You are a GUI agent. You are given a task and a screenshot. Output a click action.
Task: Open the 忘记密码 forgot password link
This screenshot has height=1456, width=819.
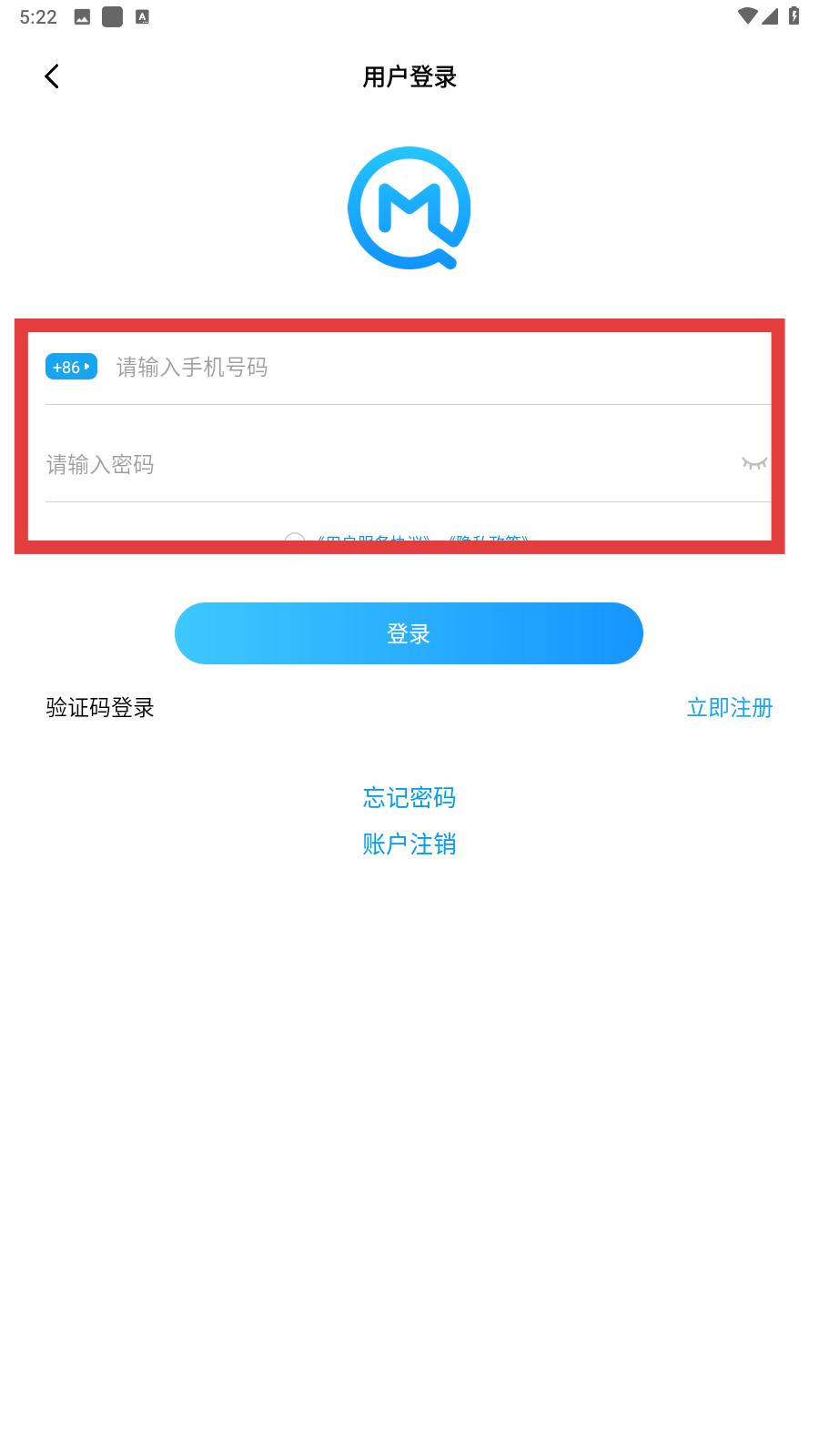[409, 798]
